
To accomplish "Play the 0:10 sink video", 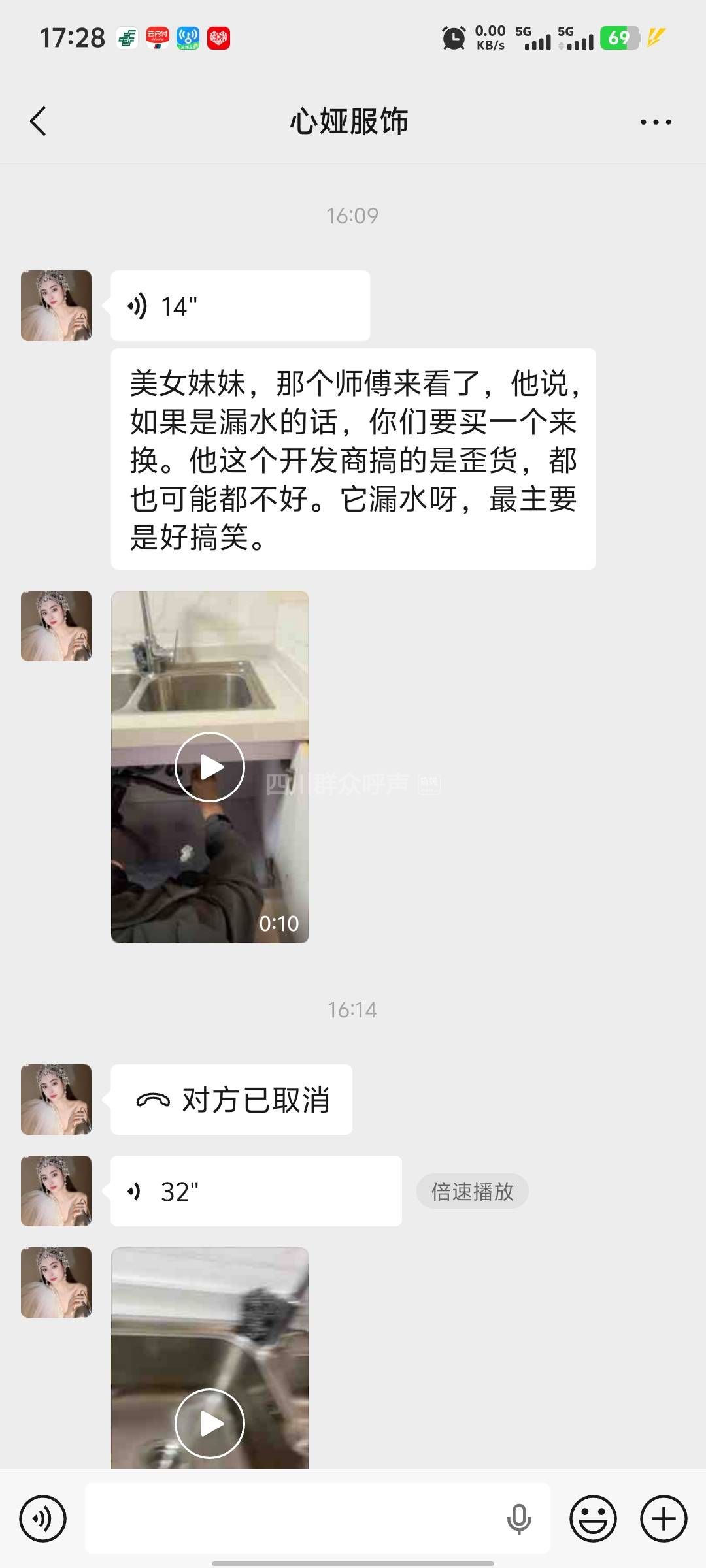I will (x=210, y=767).
